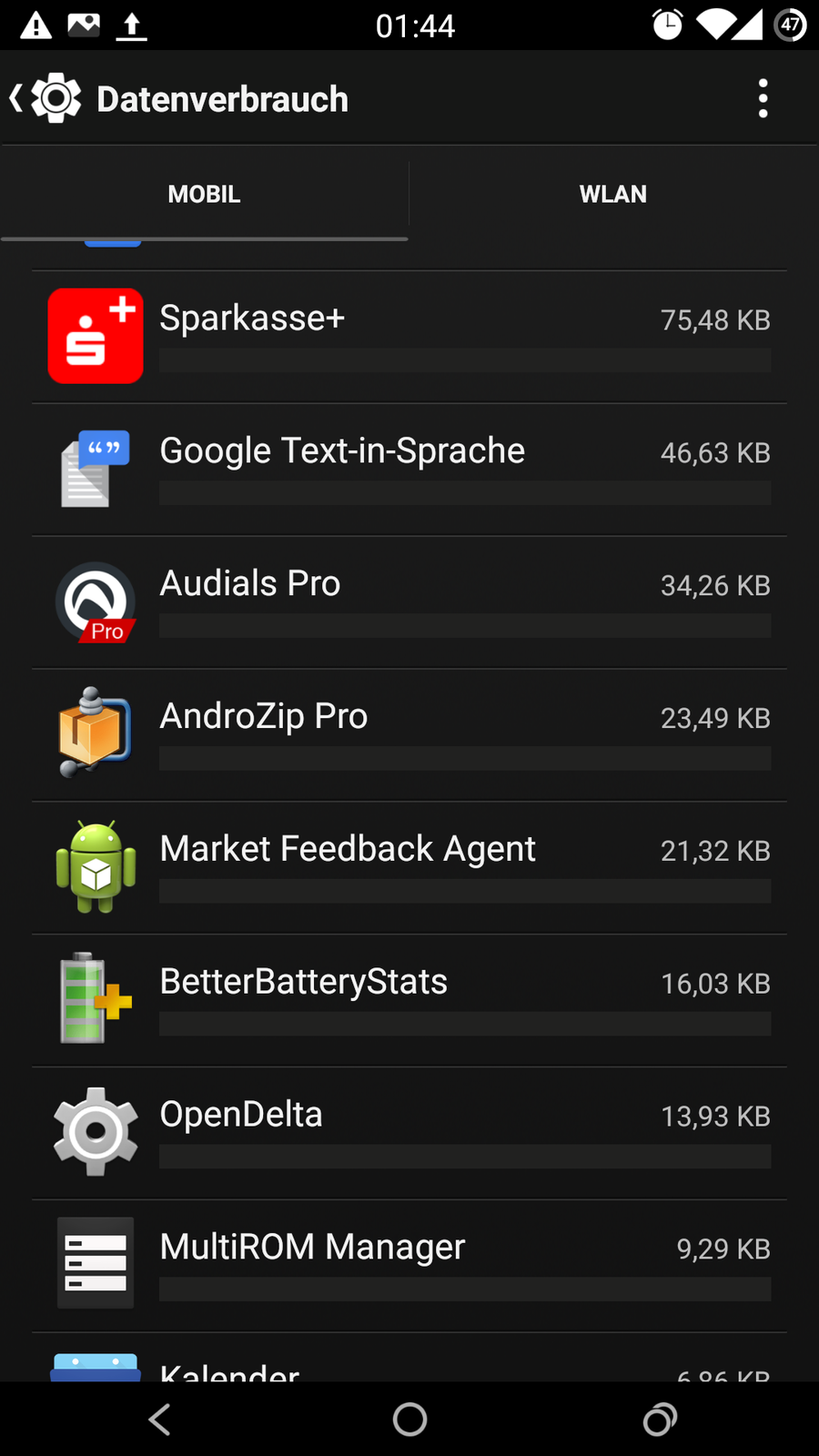
Task: Open Sparkasse+ data usage details
Action: tap(409, 337)
